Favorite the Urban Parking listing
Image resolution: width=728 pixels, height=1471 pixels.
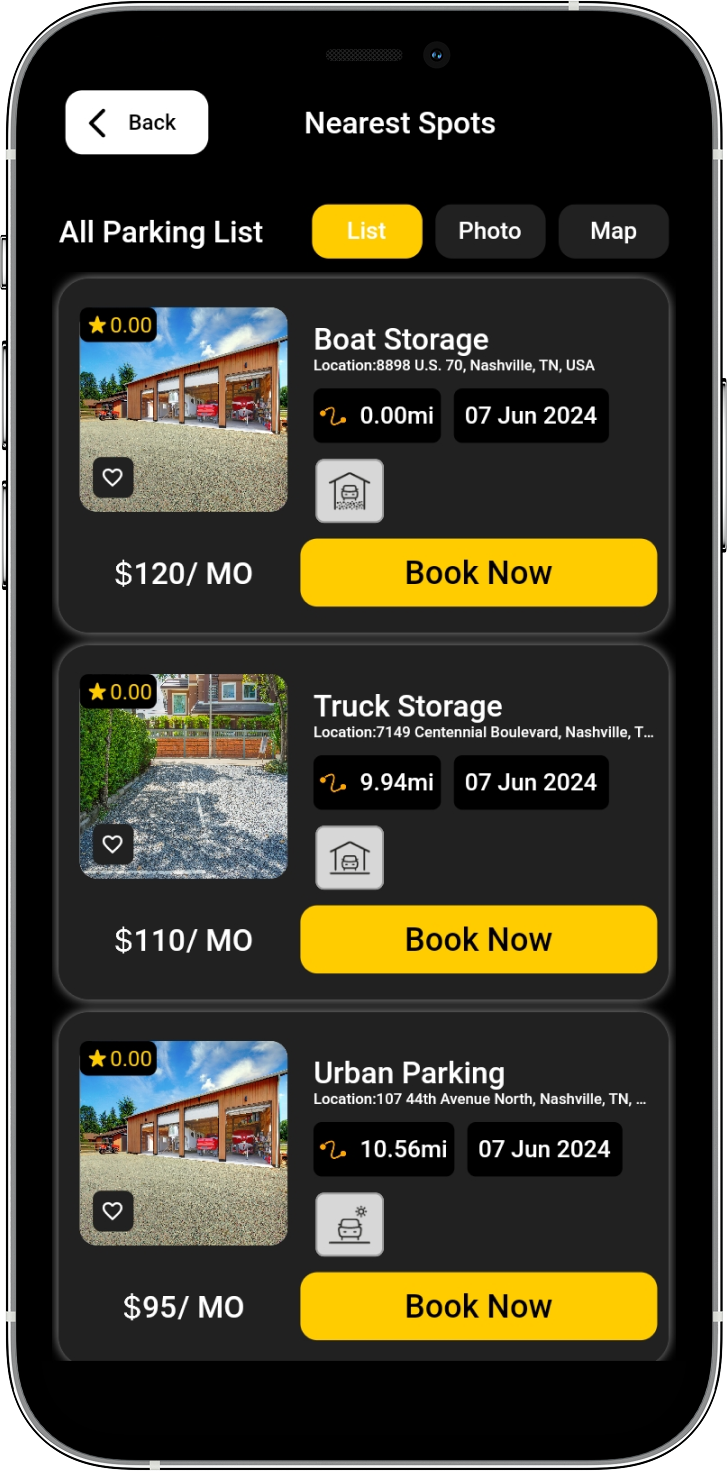click(x=113, y=1212)
